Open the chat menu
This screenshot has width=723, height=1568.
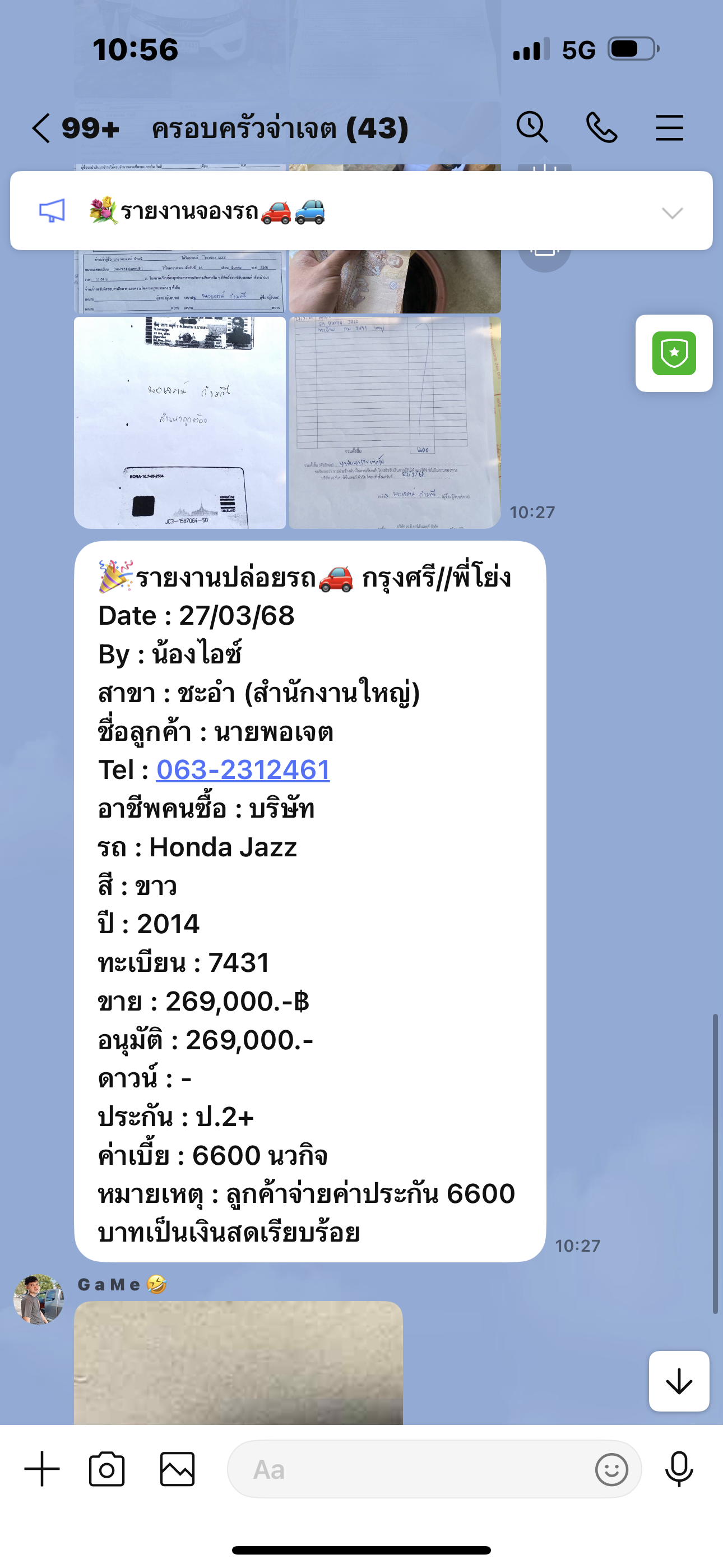pos(669,128)
